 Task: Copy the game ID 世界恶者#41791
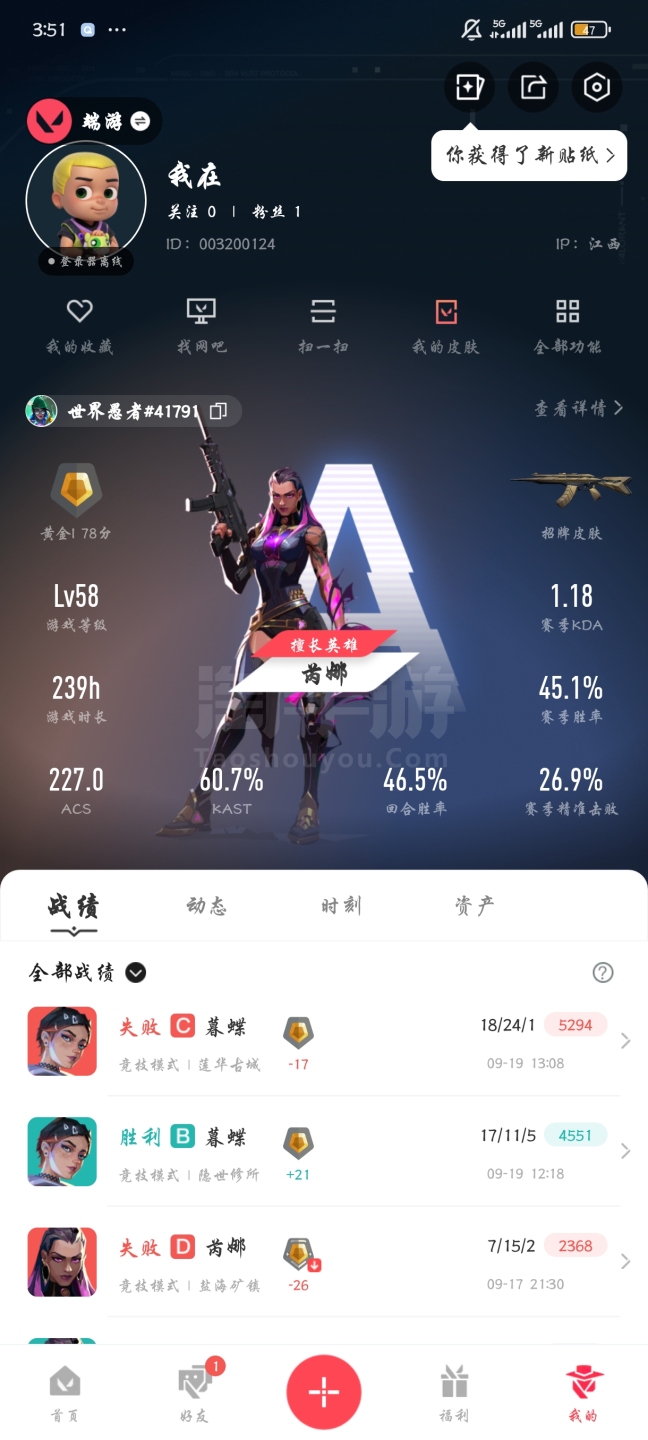219,411
